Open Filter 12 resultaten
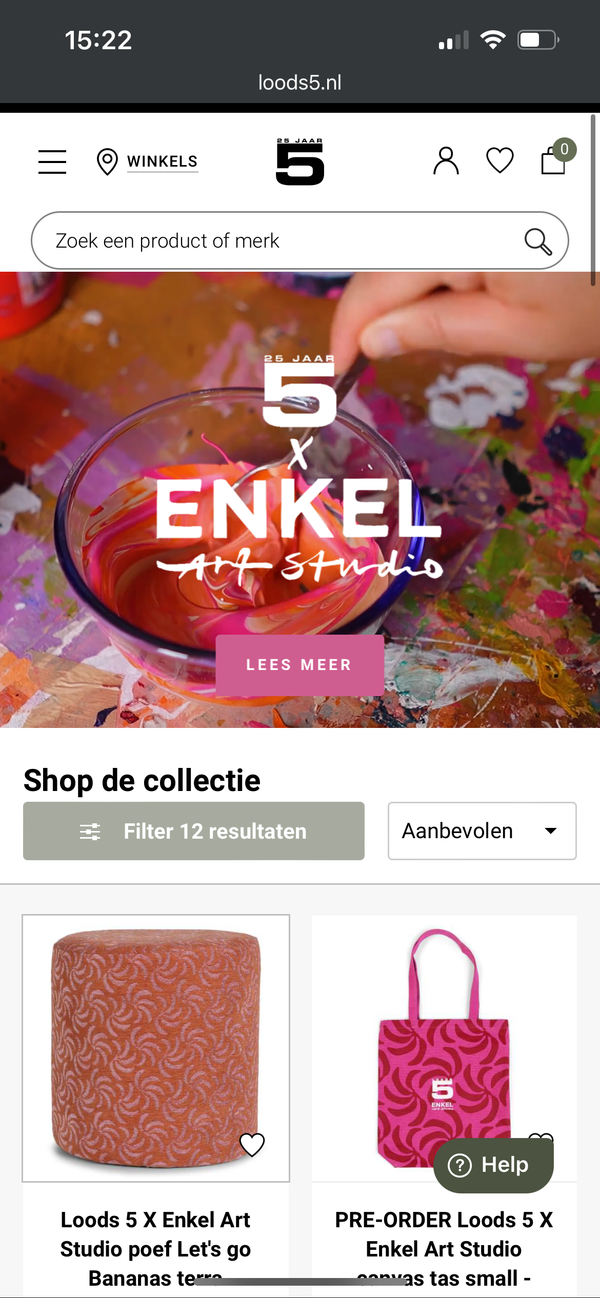Image resolution: width=600 pixels, height=1298 pixels. 194,831
